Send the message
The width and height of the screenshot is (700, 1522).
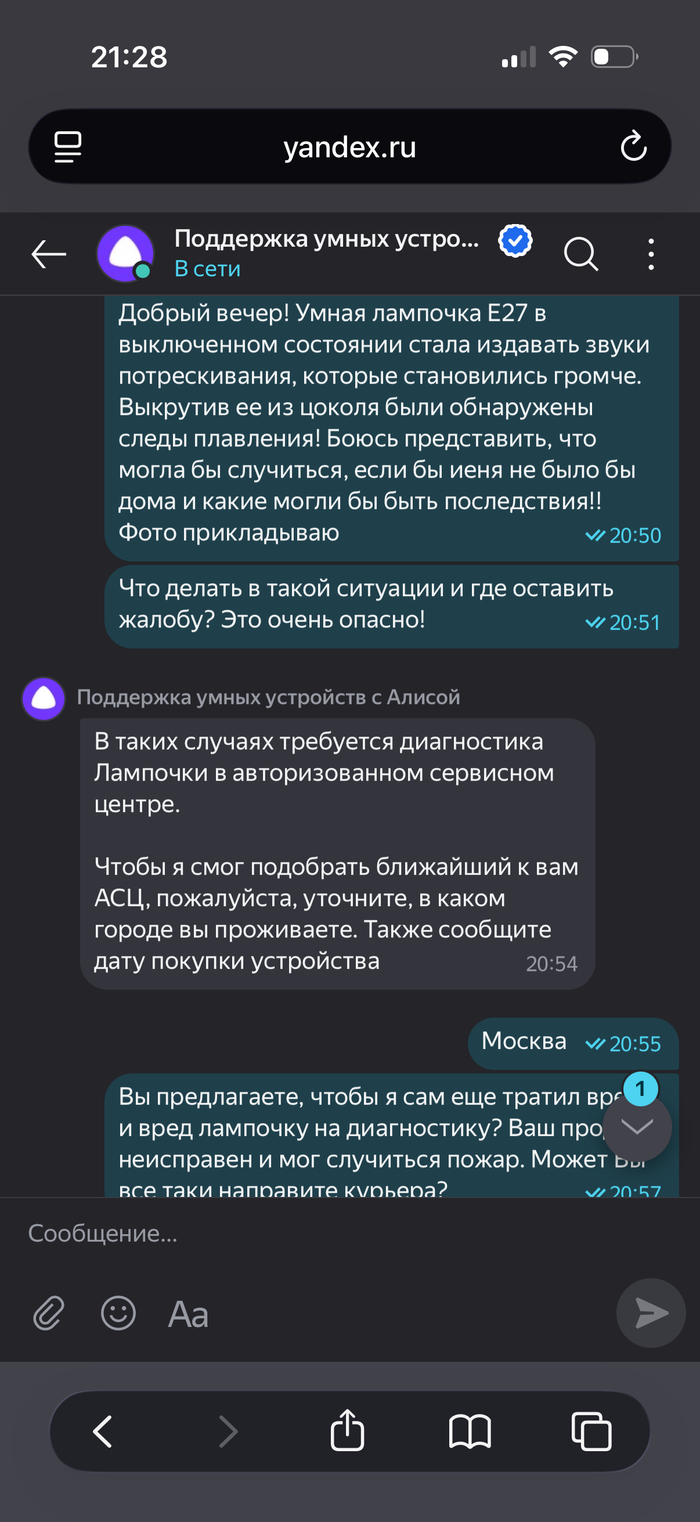651,1313
